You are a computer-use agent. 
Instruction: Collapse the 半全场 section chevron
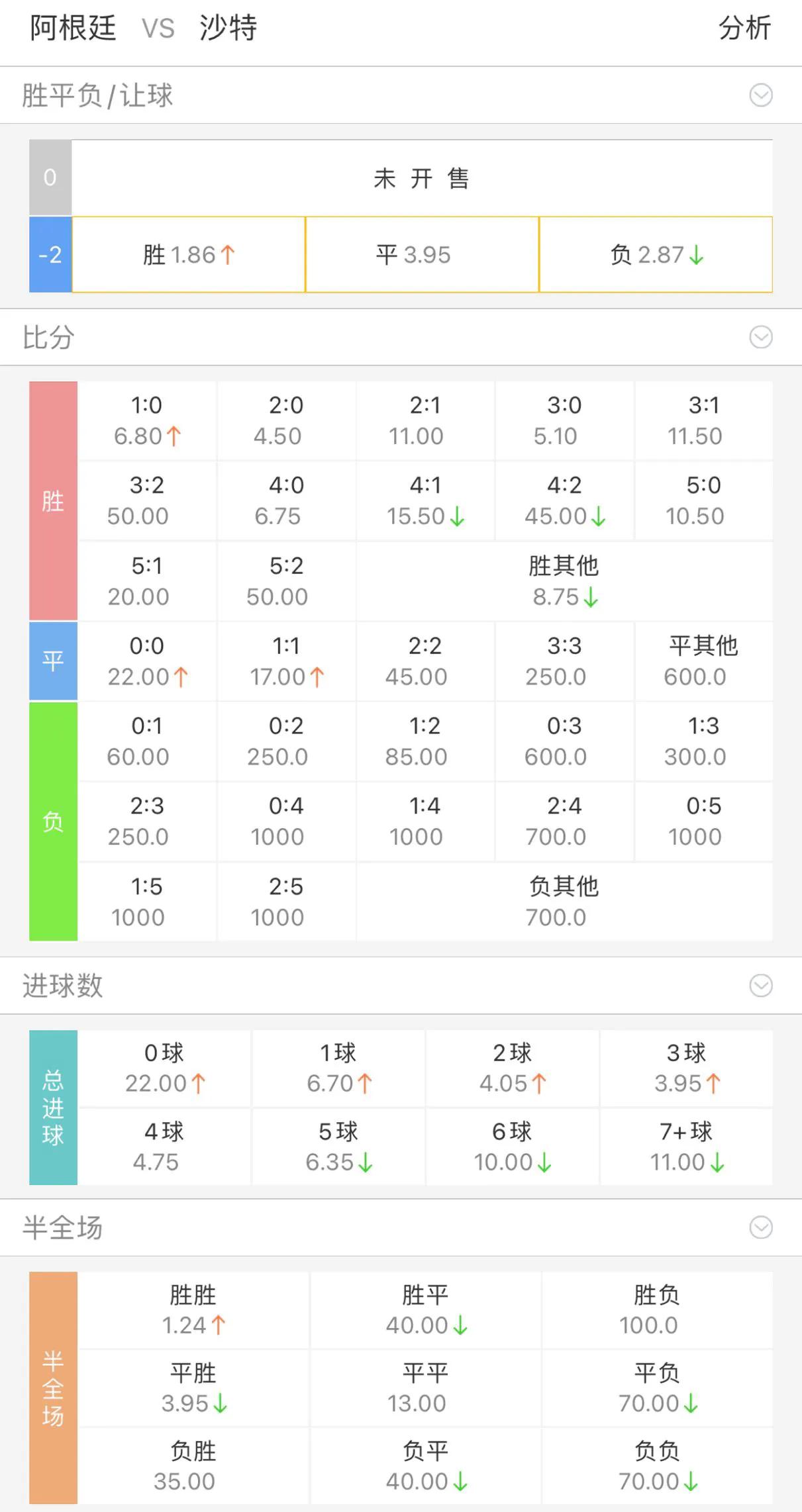point(760,1227)
